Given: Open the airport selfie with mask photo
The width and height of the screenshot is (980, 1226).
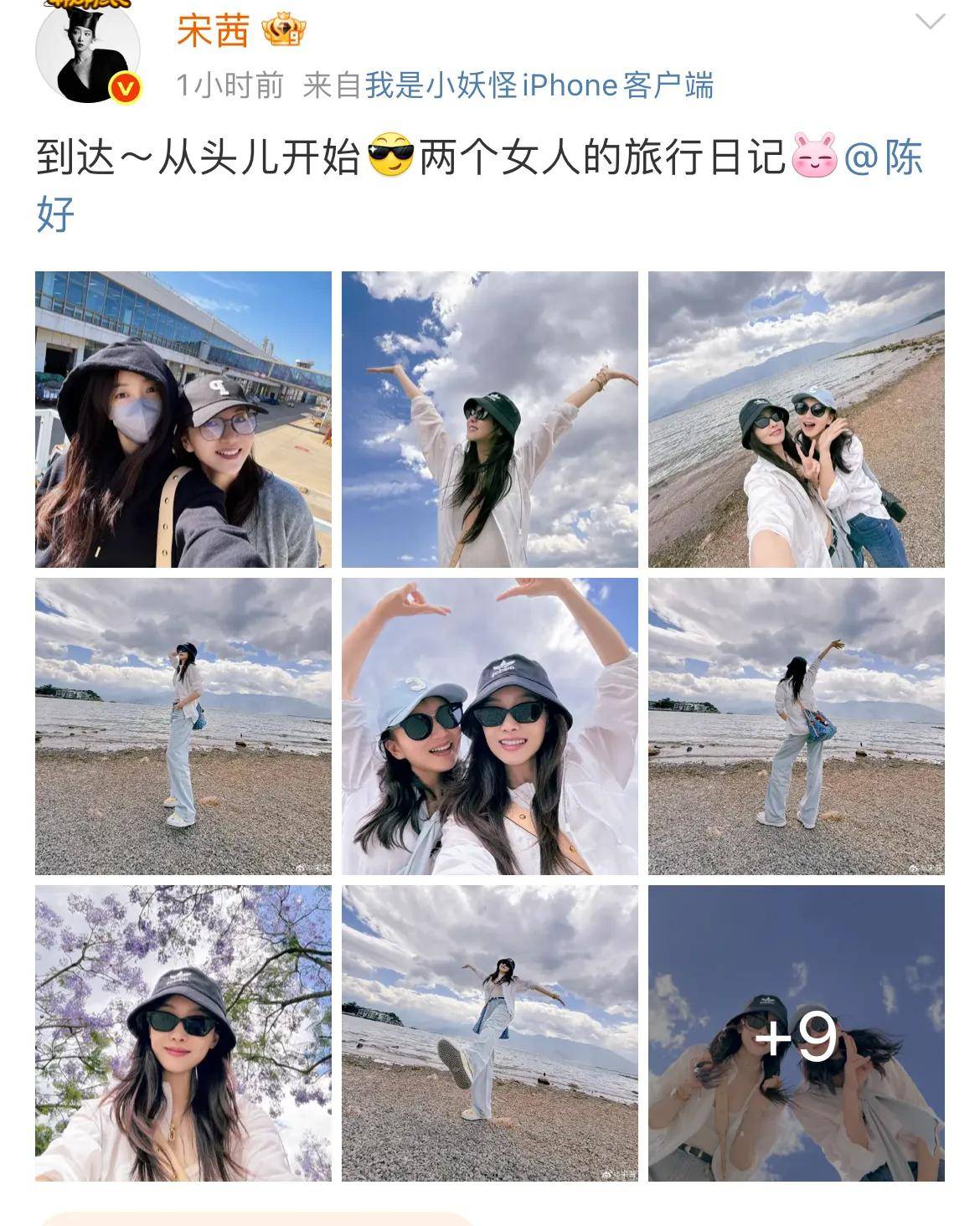Looking at the screenshot, I should click(183, 420).
